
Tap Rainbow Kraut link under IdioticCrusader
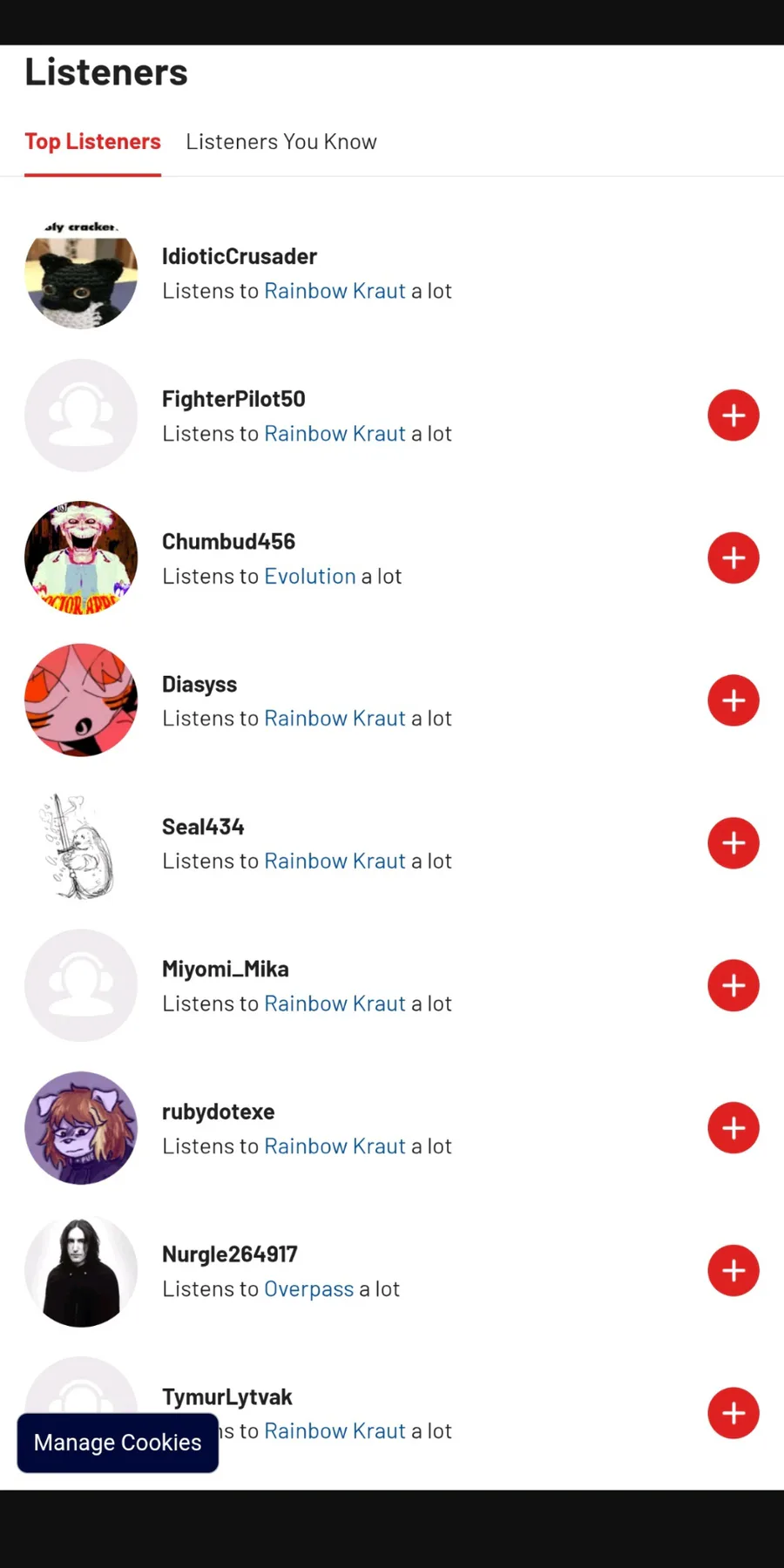pos(335,291)
